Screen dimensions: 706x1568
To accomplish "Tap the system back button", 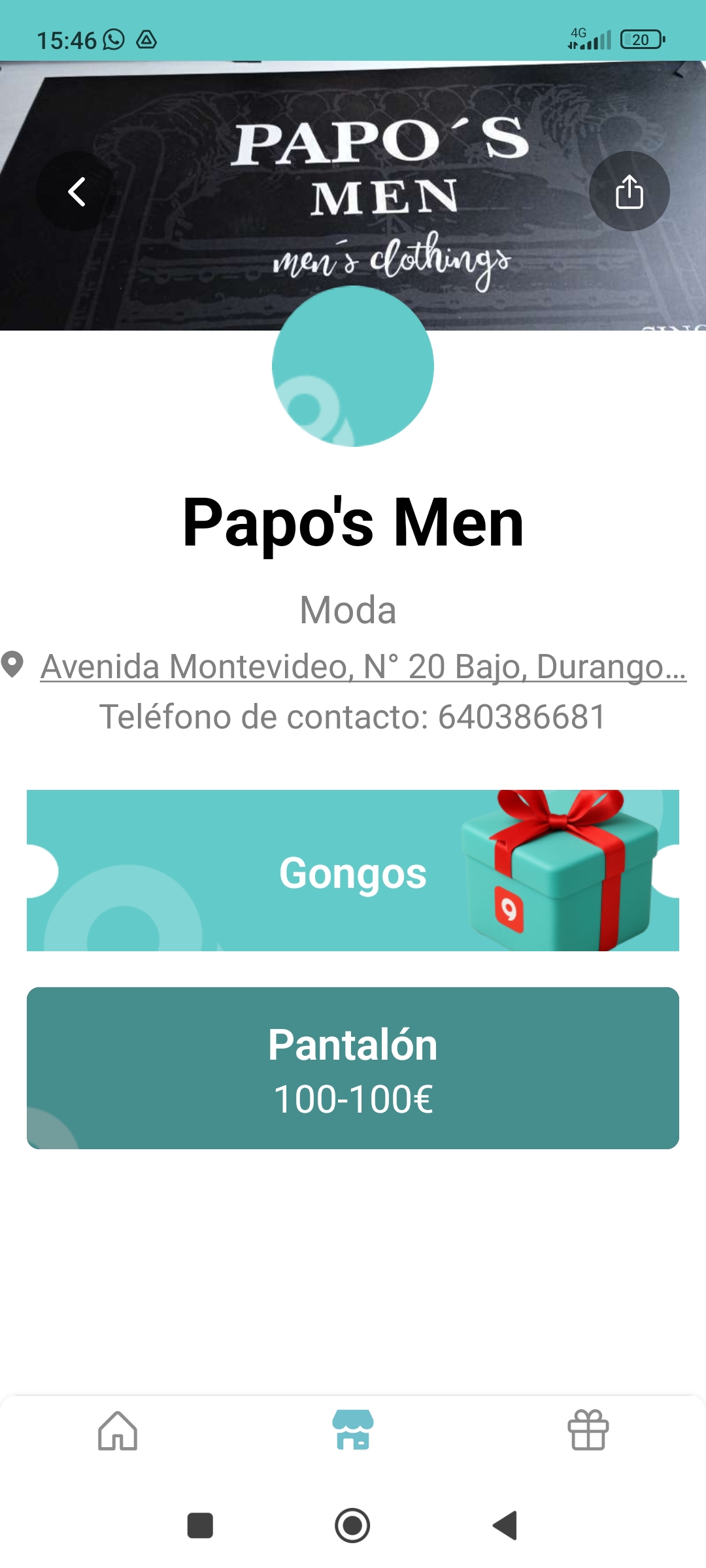I will click(x=505, y=1526).
